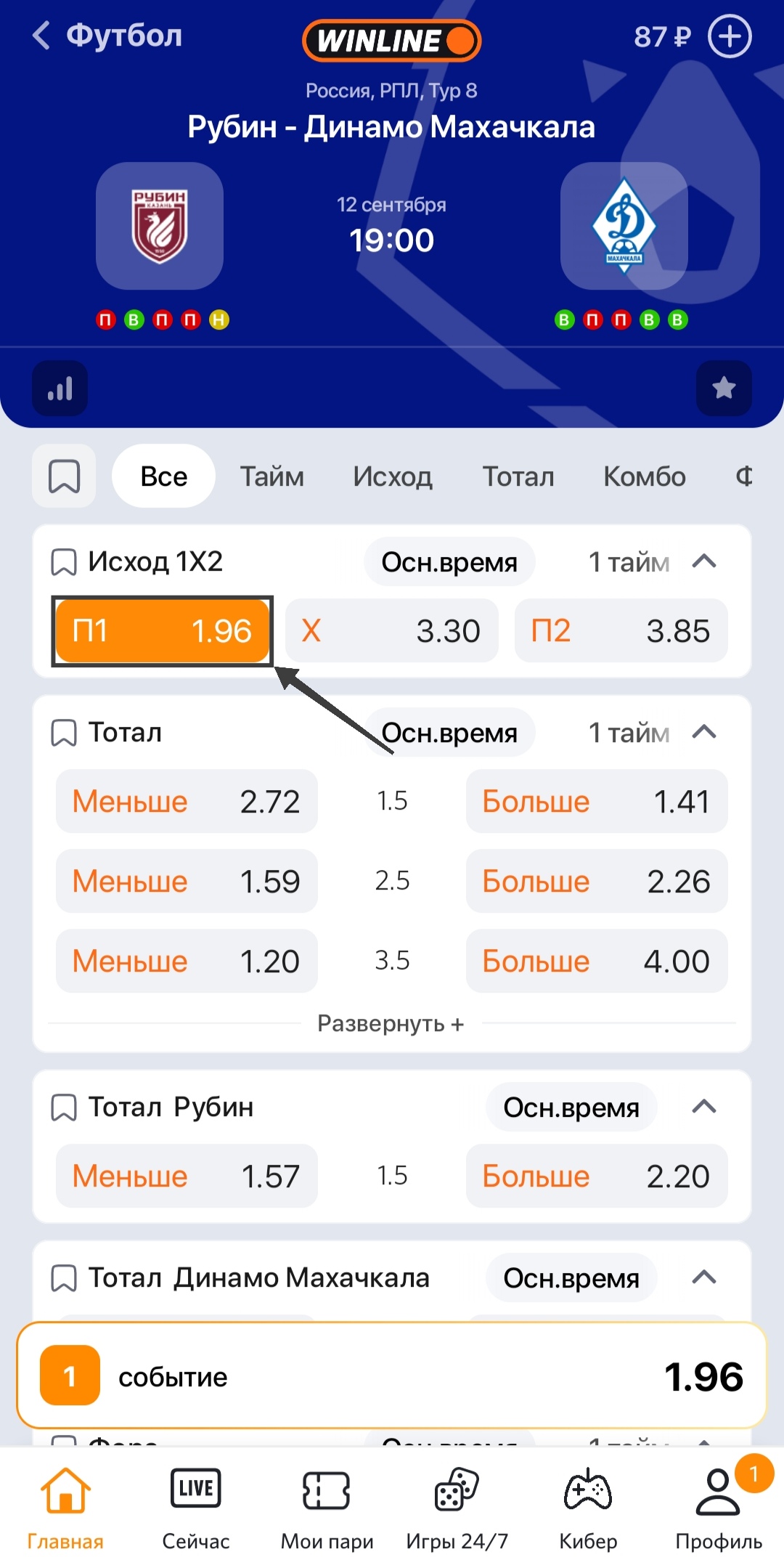
Task: Bookmark the «Исход 1X2» market
Action: [65, 561]
